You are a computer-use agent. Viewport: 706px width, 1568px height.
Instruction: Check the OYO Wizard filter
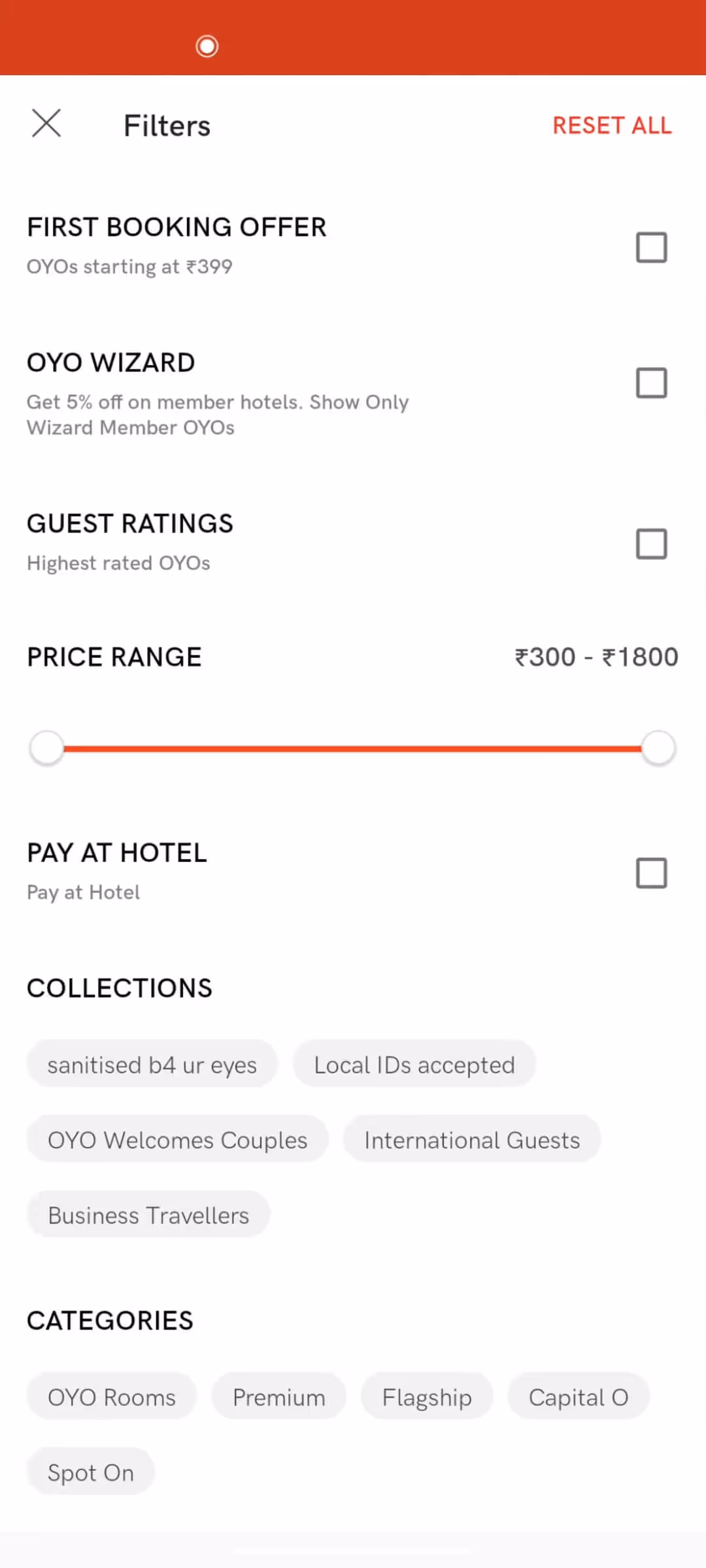[x=651, y=383]
